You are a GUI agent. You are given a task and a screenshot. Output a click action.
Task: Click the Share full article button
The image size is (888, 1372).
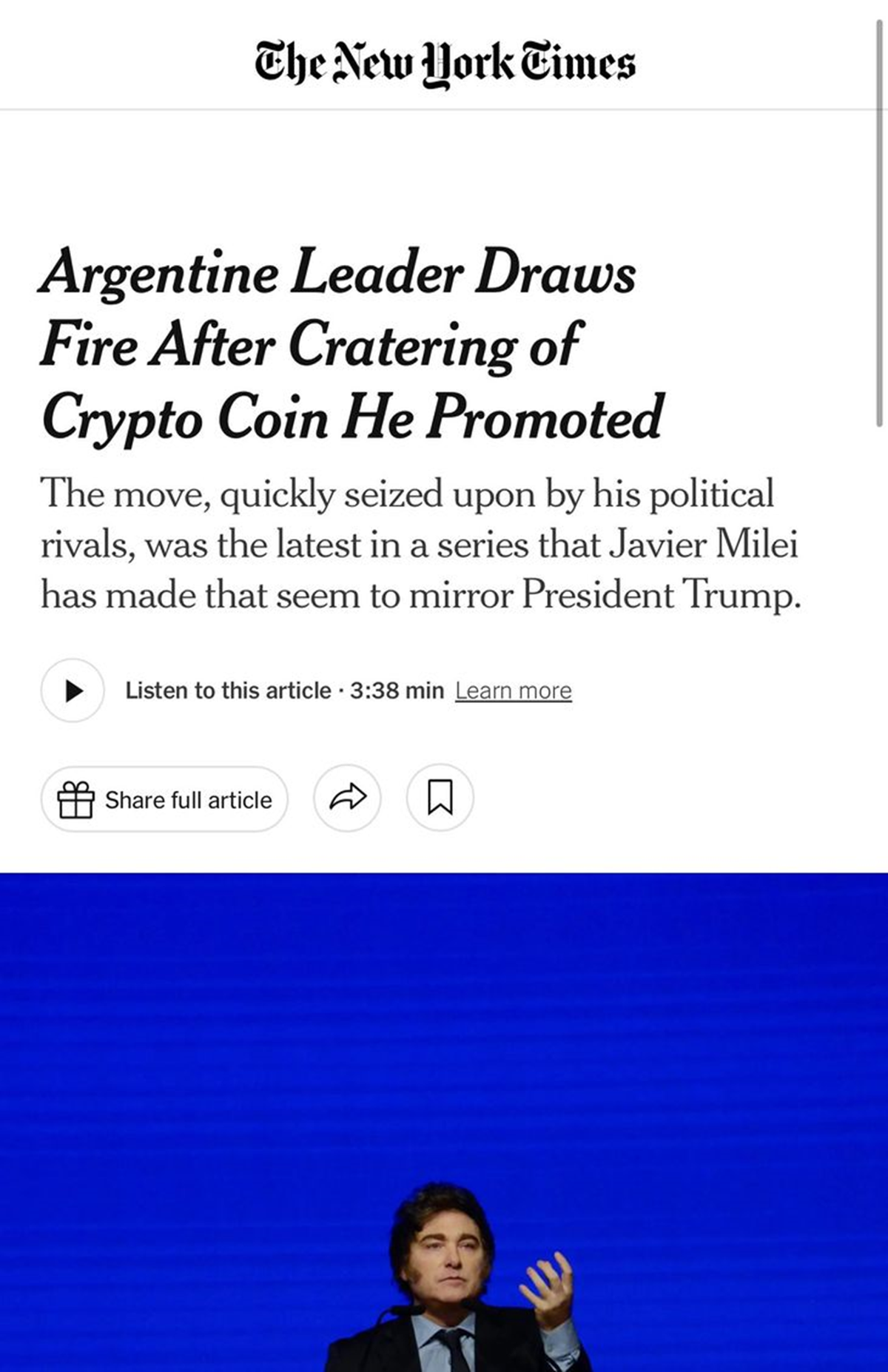166,799
